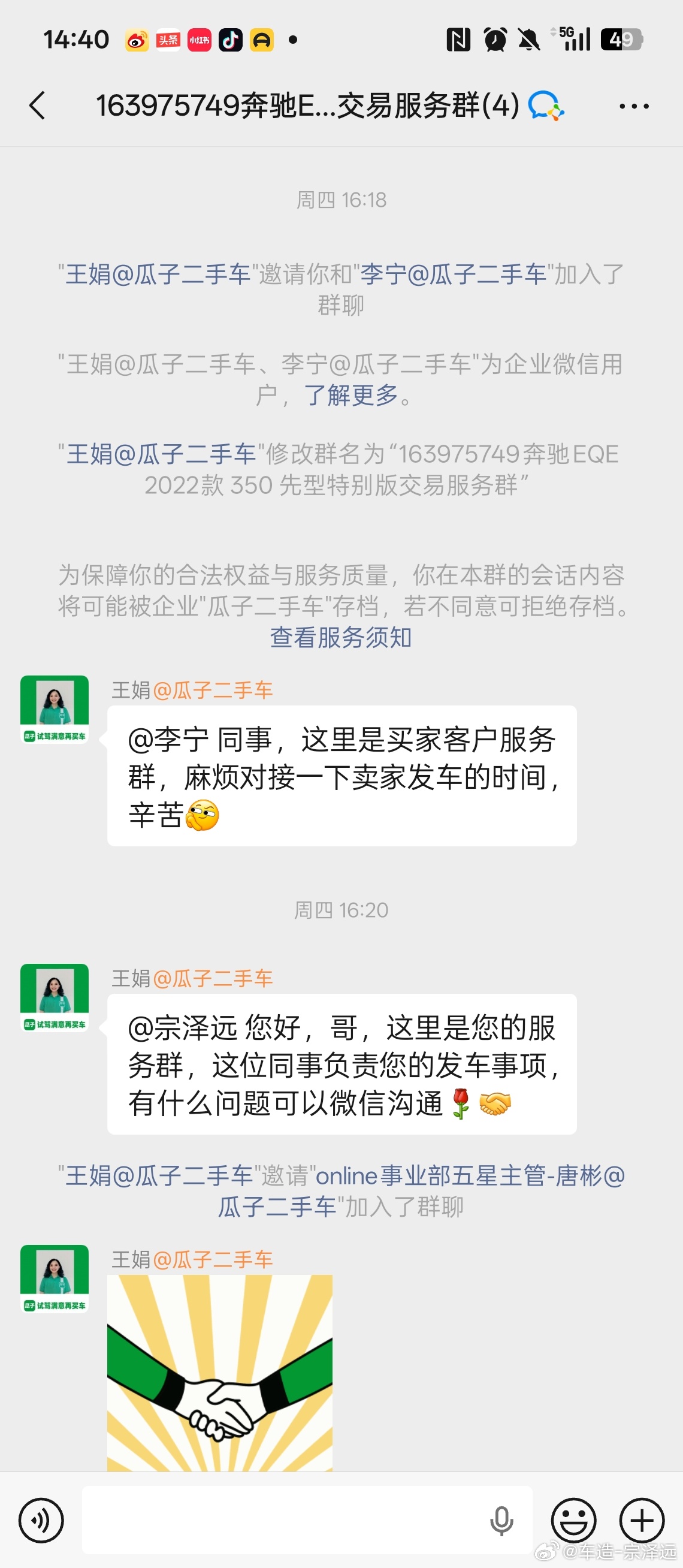Screen dimensions: 683x1568
Task: Switch to voice input with the microphone icon
Action: (x=501, y=1519)
